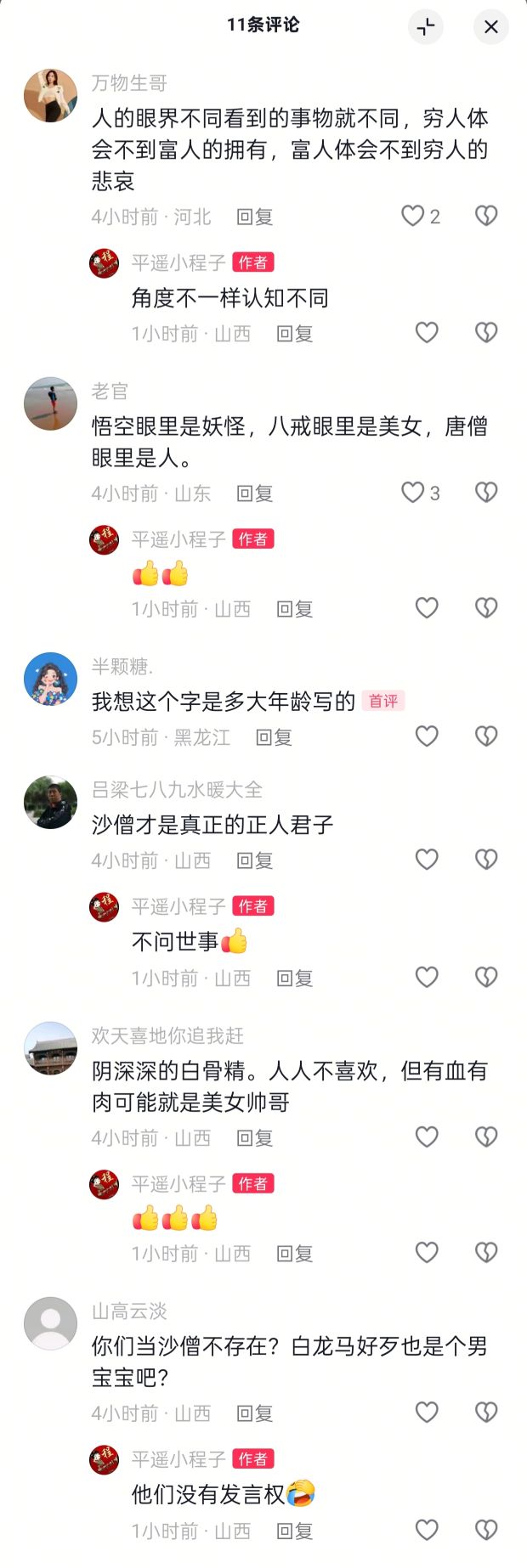Open 万物生哥's profile avatar
Viewport: 527px width, 1568px height.
50,96
